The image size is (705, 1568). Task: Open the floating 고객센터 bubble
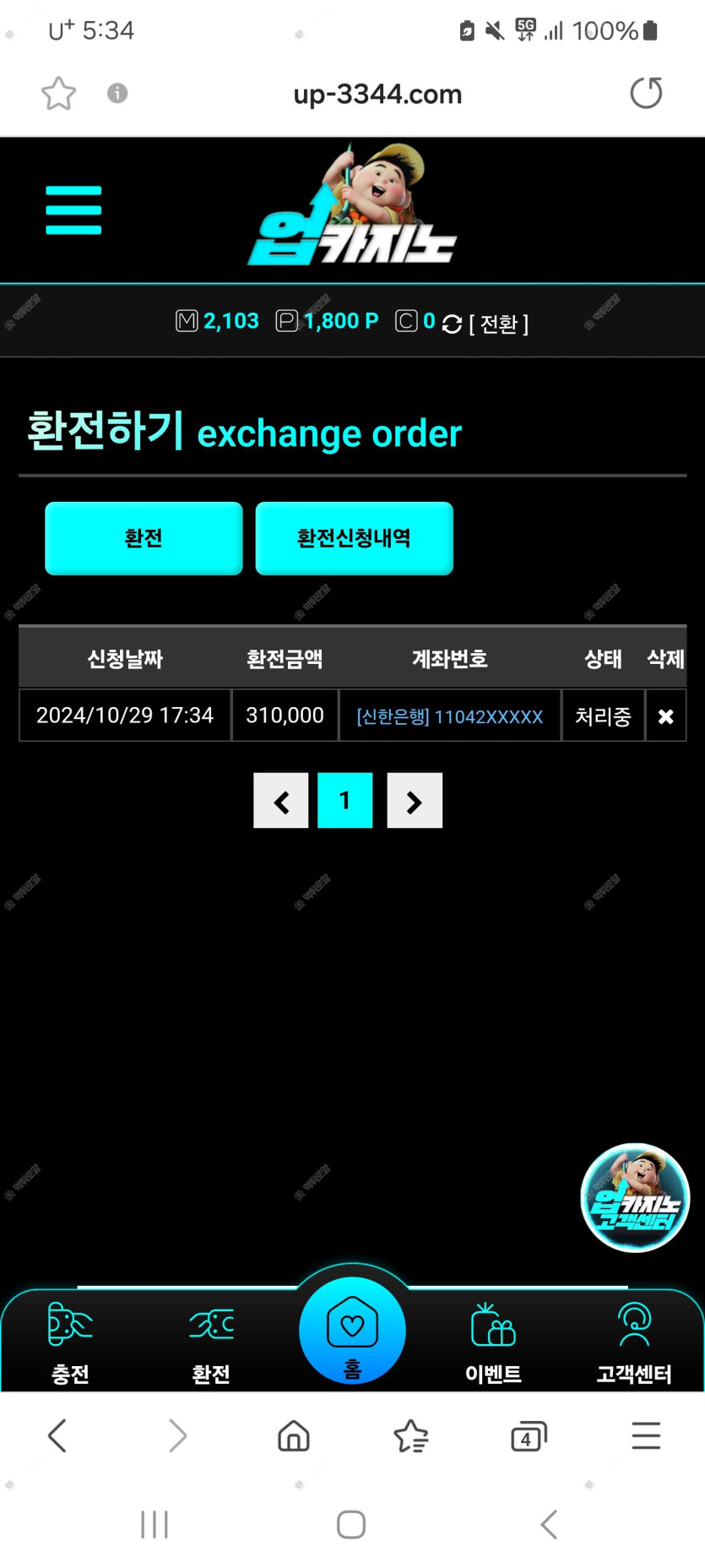pyautogui.click(x=635, y=1197)
